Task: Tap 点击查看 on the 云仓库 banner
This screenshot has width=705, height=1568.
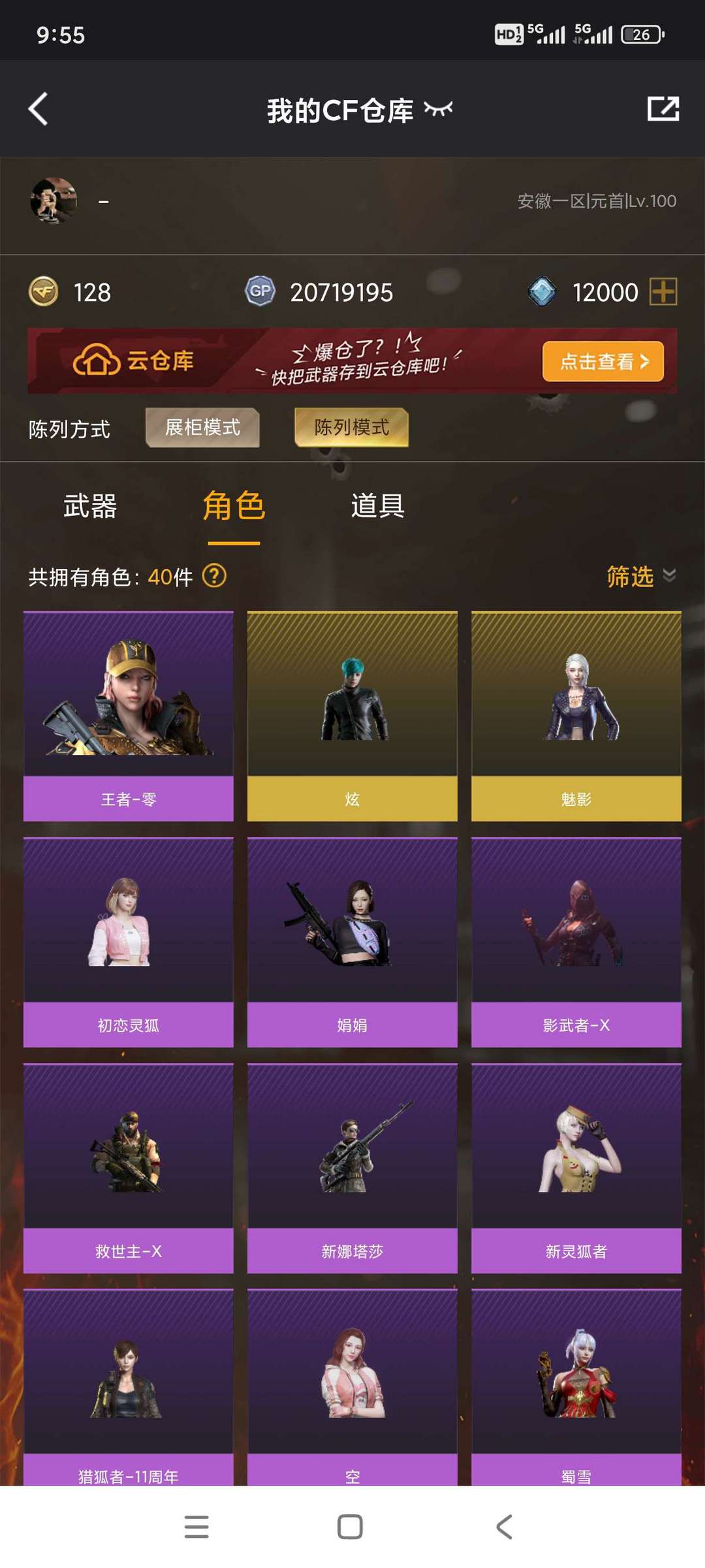Action: pos(603,361)
